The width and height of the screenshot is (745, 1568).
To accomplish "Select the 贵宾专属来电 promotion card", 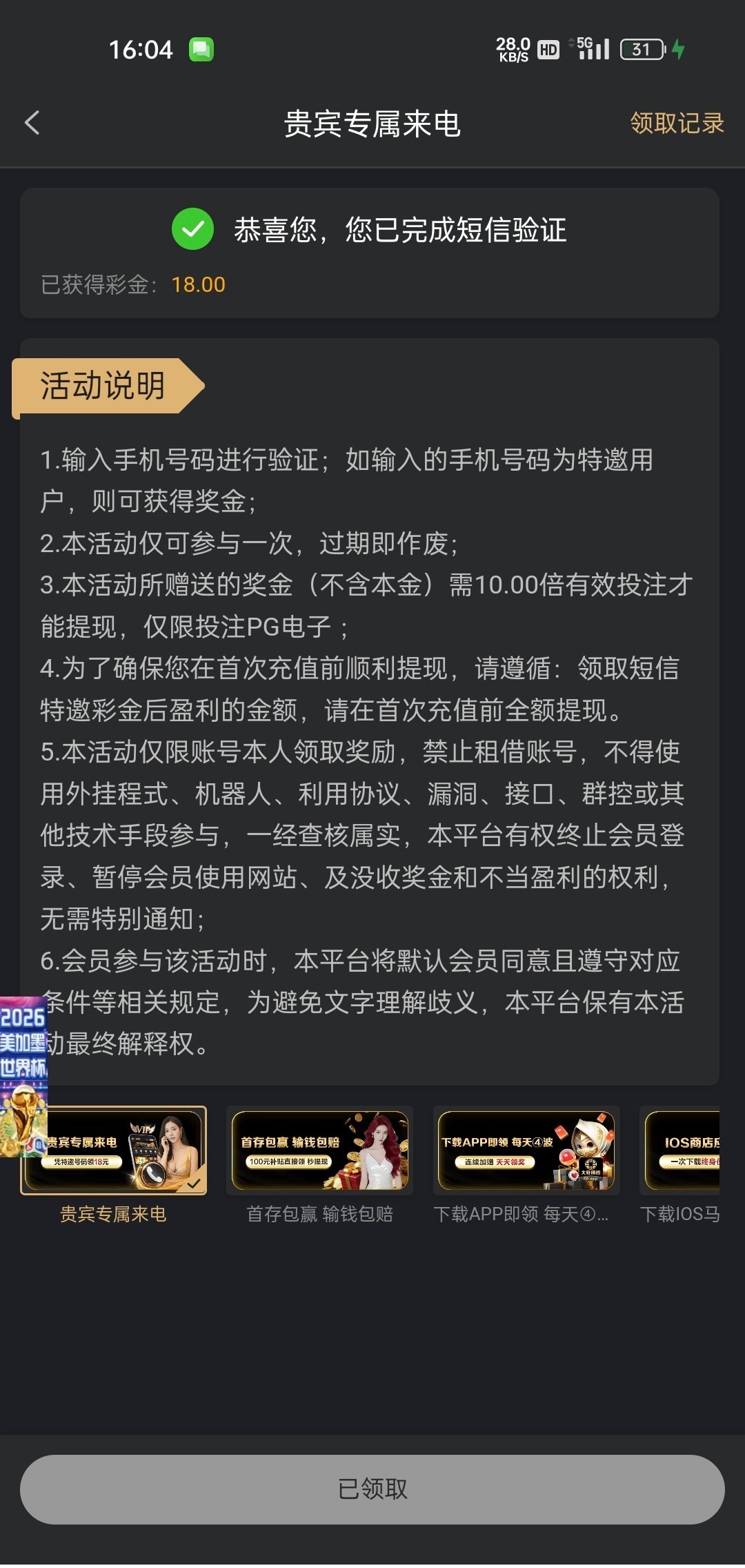I will (114, 1150).
